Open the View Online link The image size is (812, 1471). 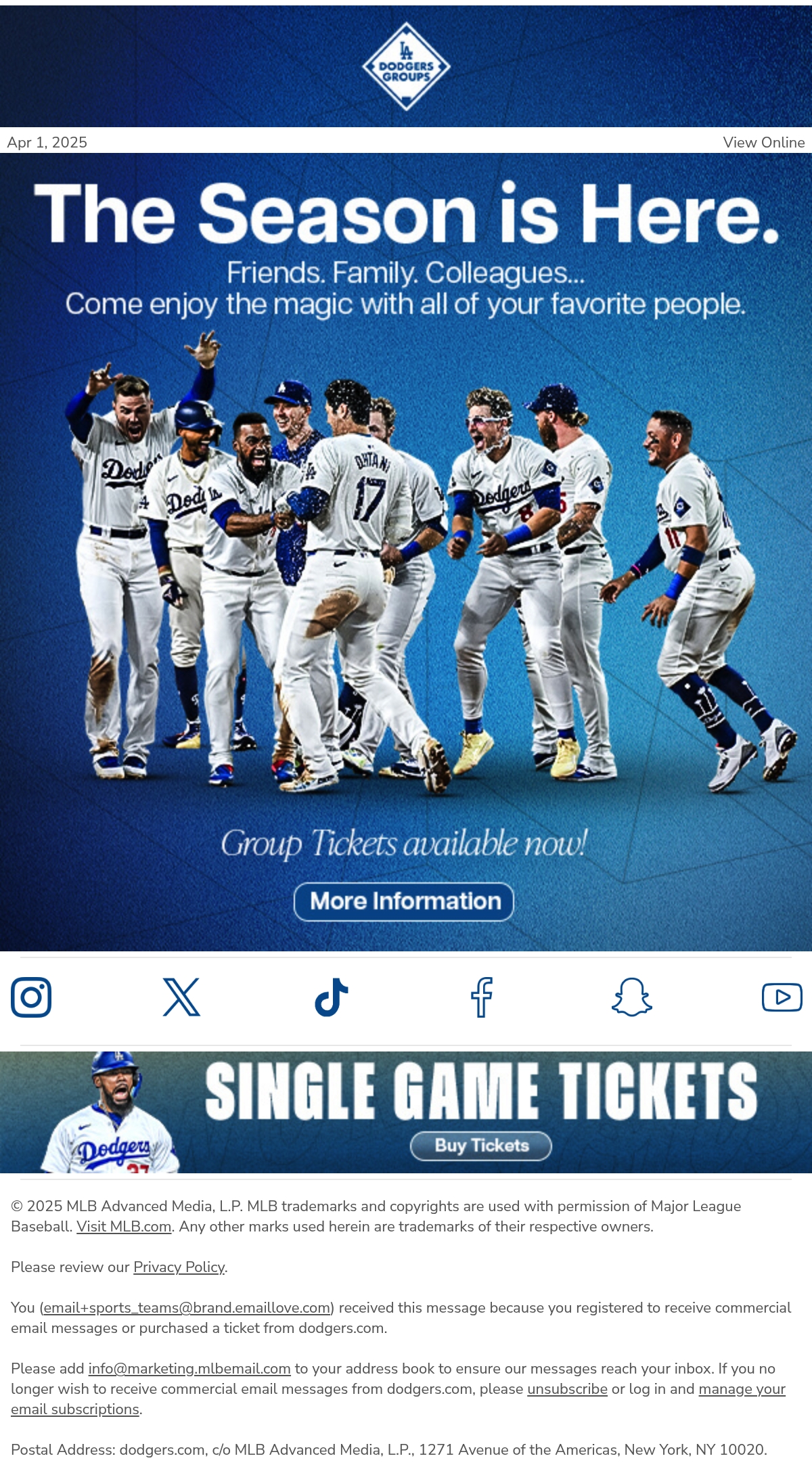point(763,142)
